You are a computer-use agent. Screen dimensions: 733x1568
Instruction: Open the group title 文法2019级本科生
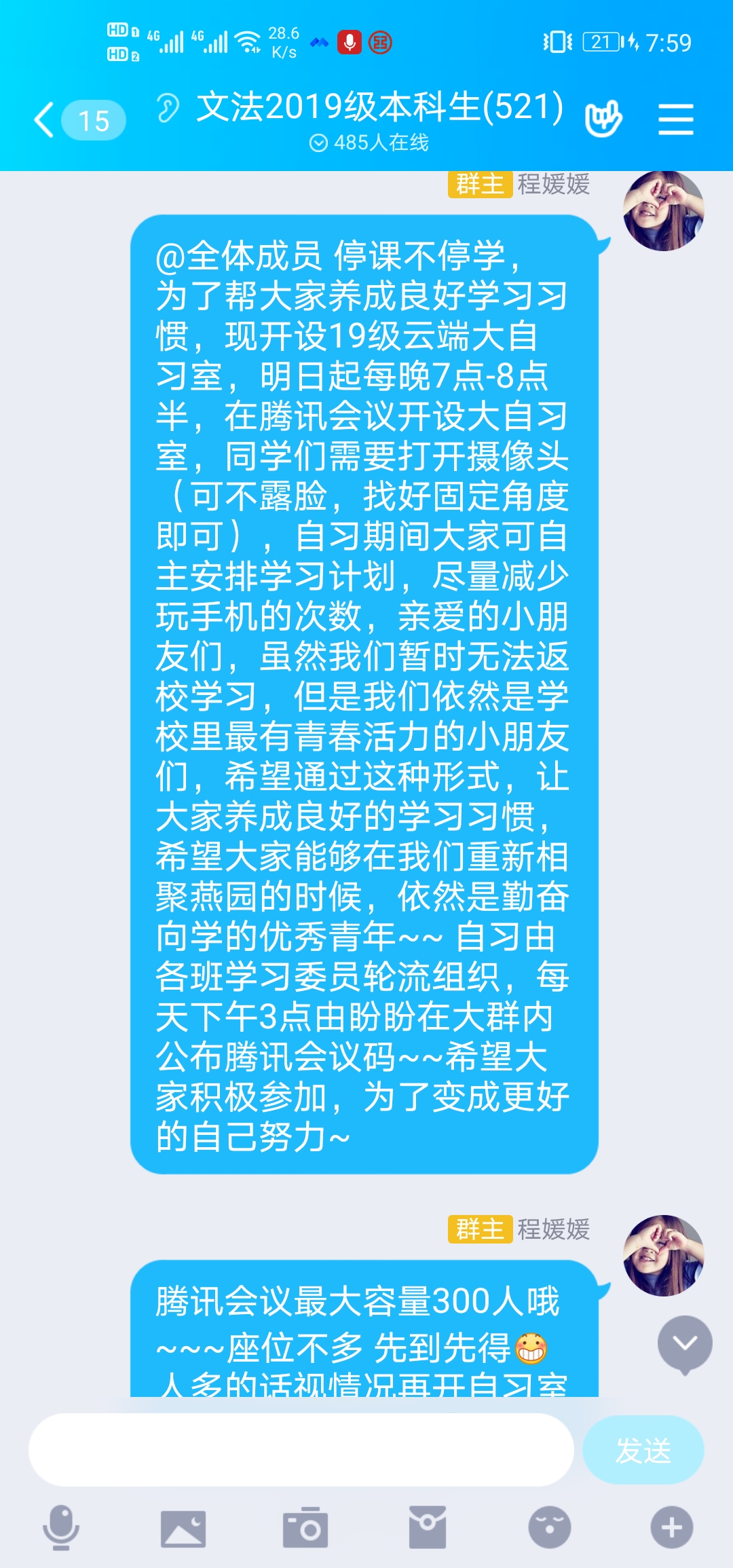[x=380, y=107]
